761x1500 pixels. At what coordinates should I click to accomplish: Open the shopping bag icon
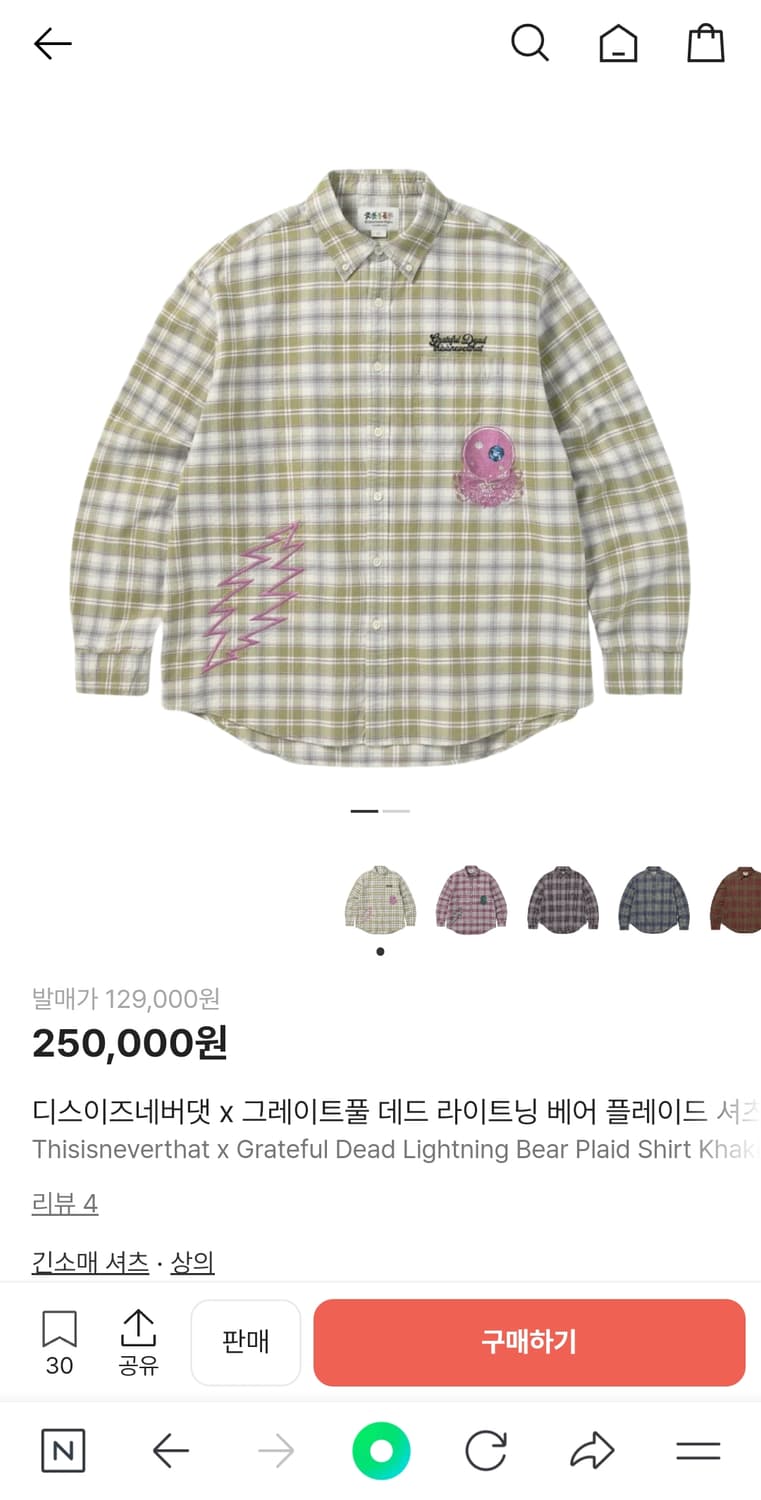707,44
